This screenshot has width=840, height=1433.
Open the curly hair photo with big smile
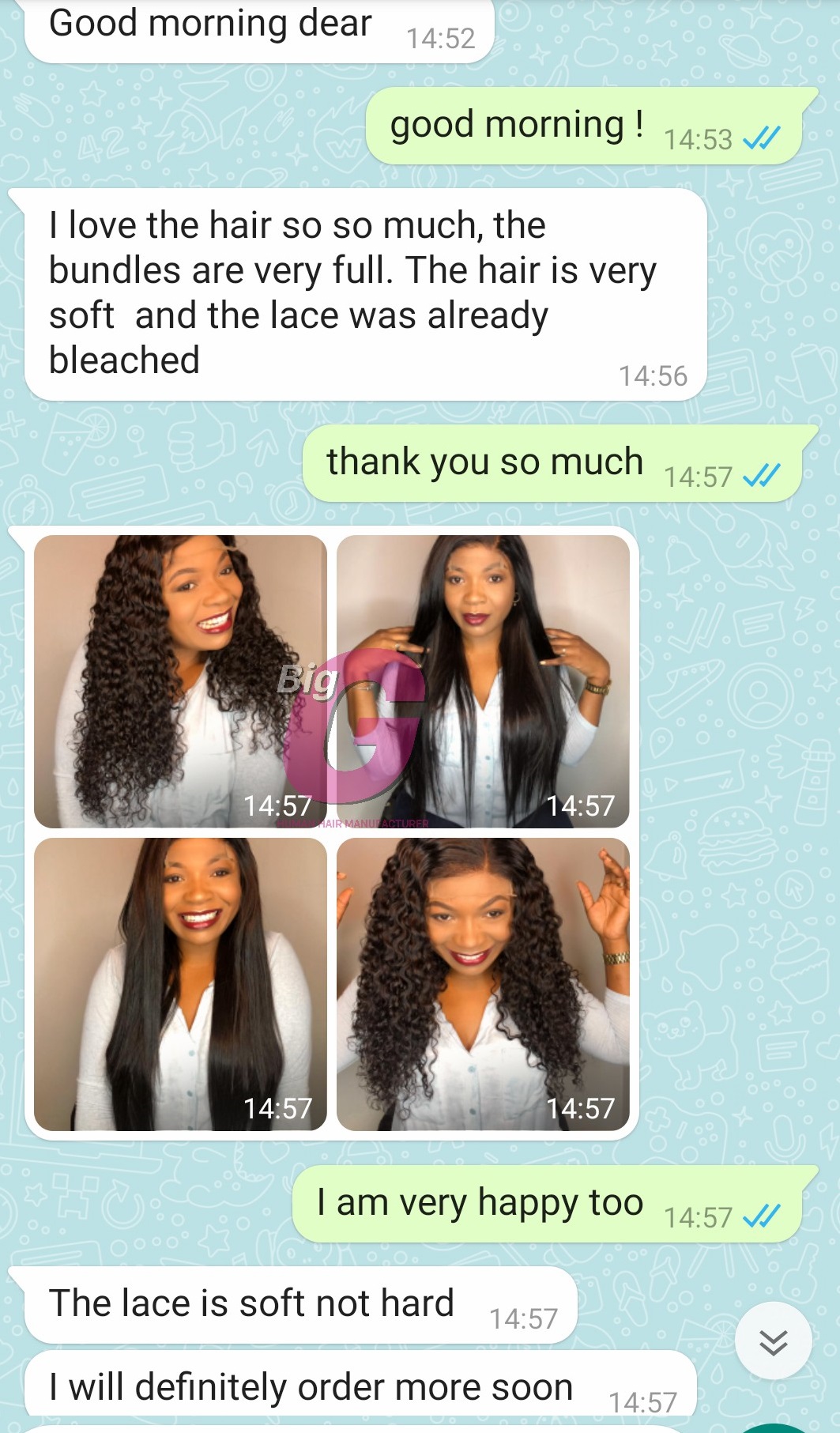pyautogui.click(x=180, y=681)
